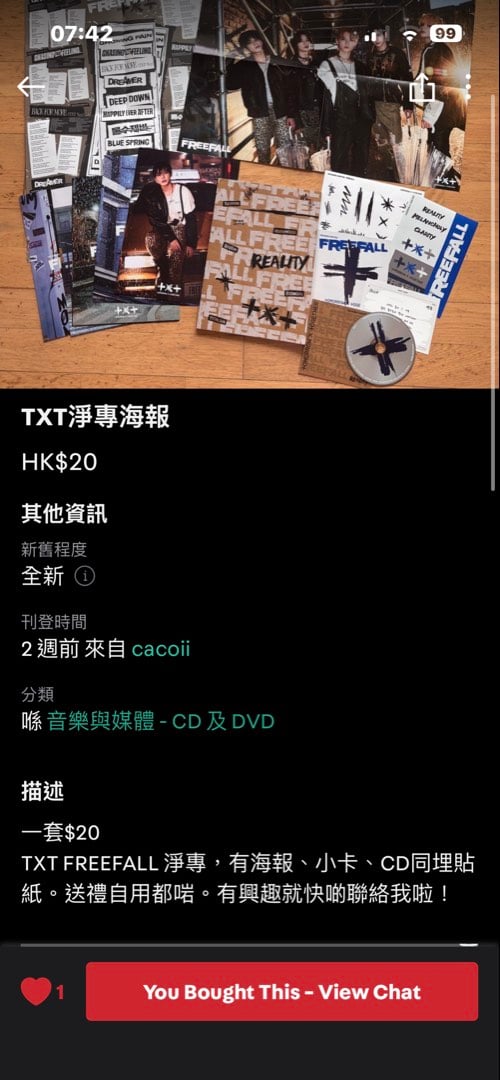Open seller cacoii's profile
500x1080 pixels.
(160, 649)
